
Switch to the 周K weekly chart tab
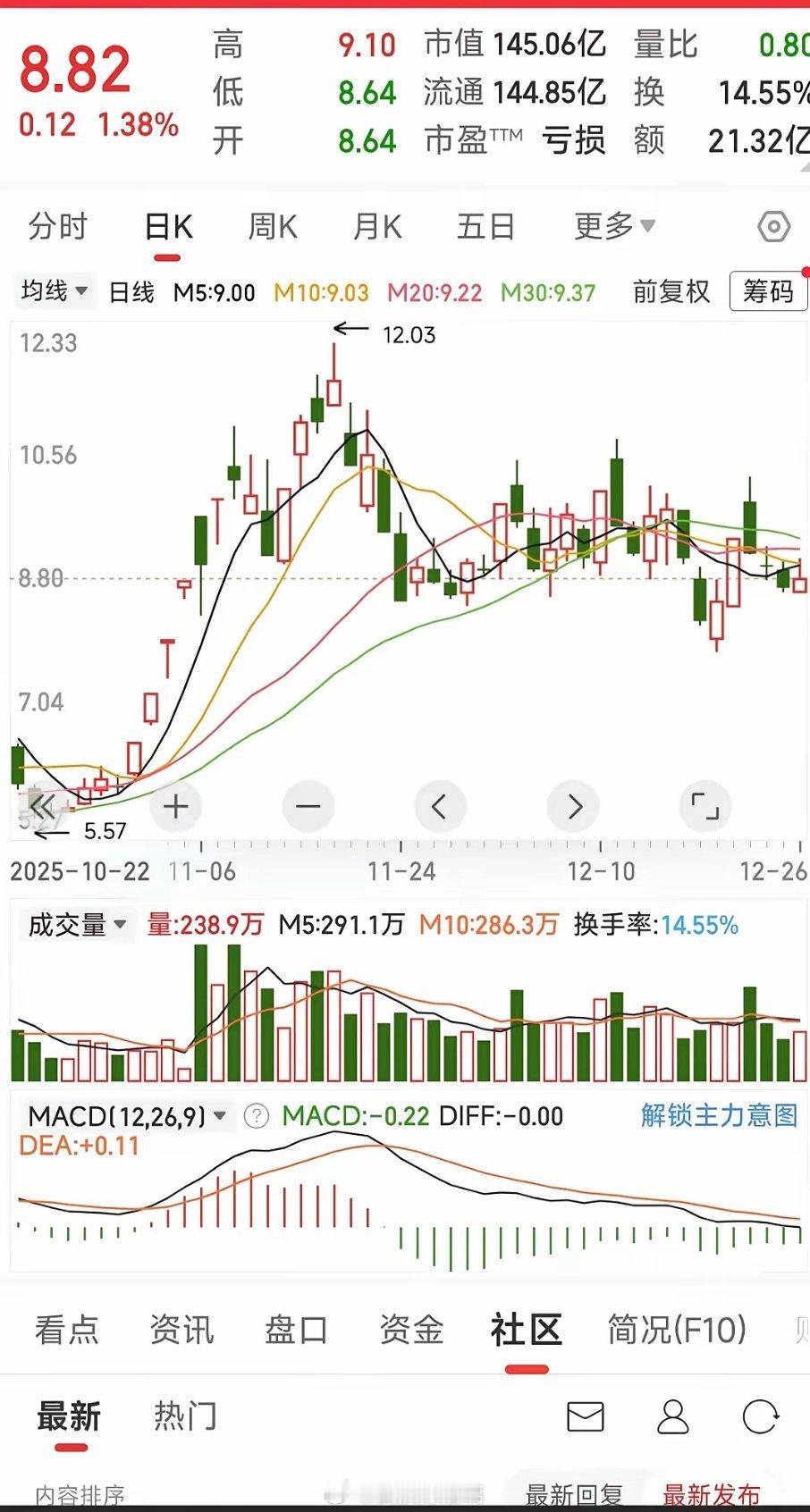coord(273,227)
